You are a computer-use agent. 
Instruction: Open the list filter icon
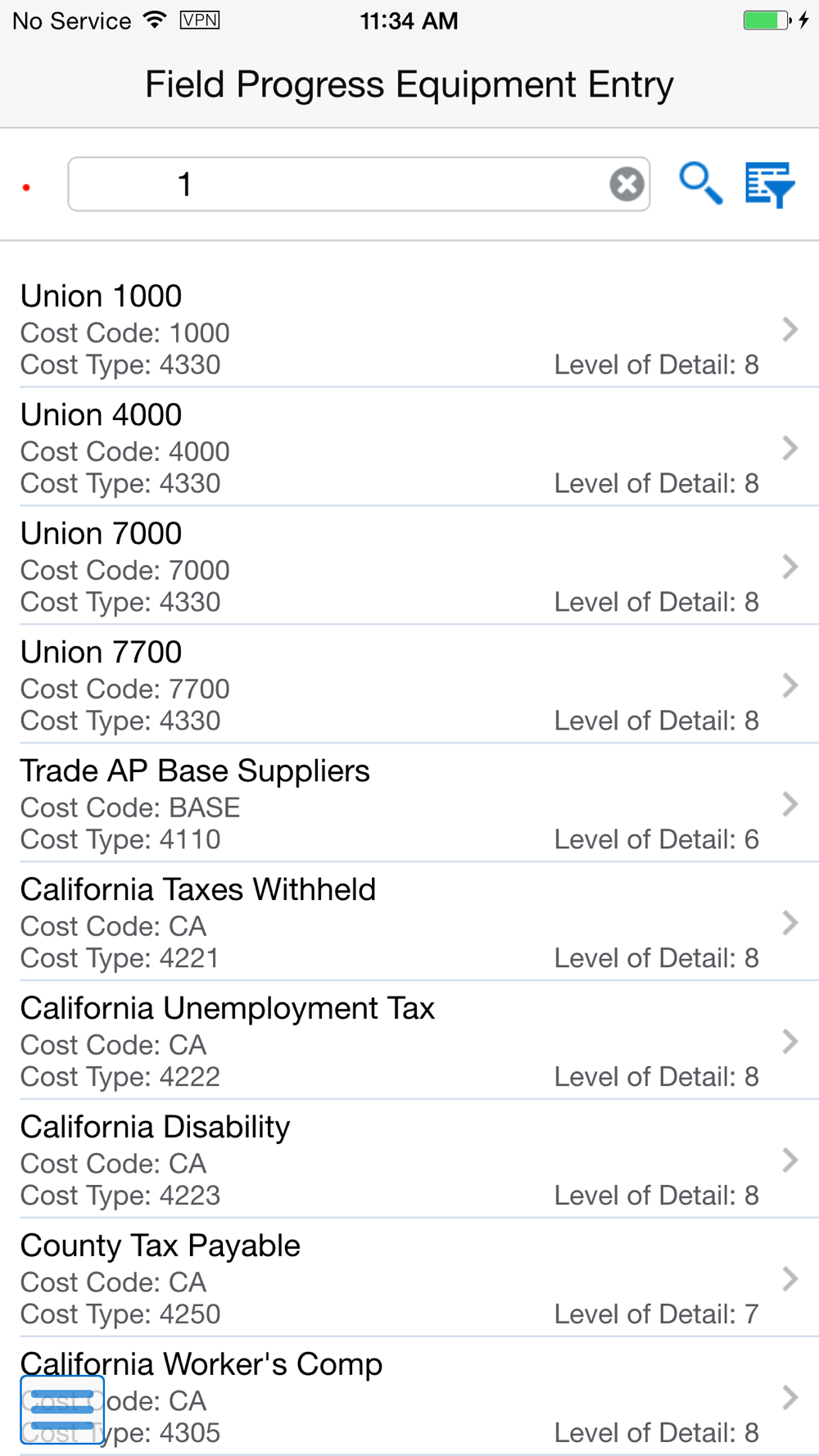[770, 184]
